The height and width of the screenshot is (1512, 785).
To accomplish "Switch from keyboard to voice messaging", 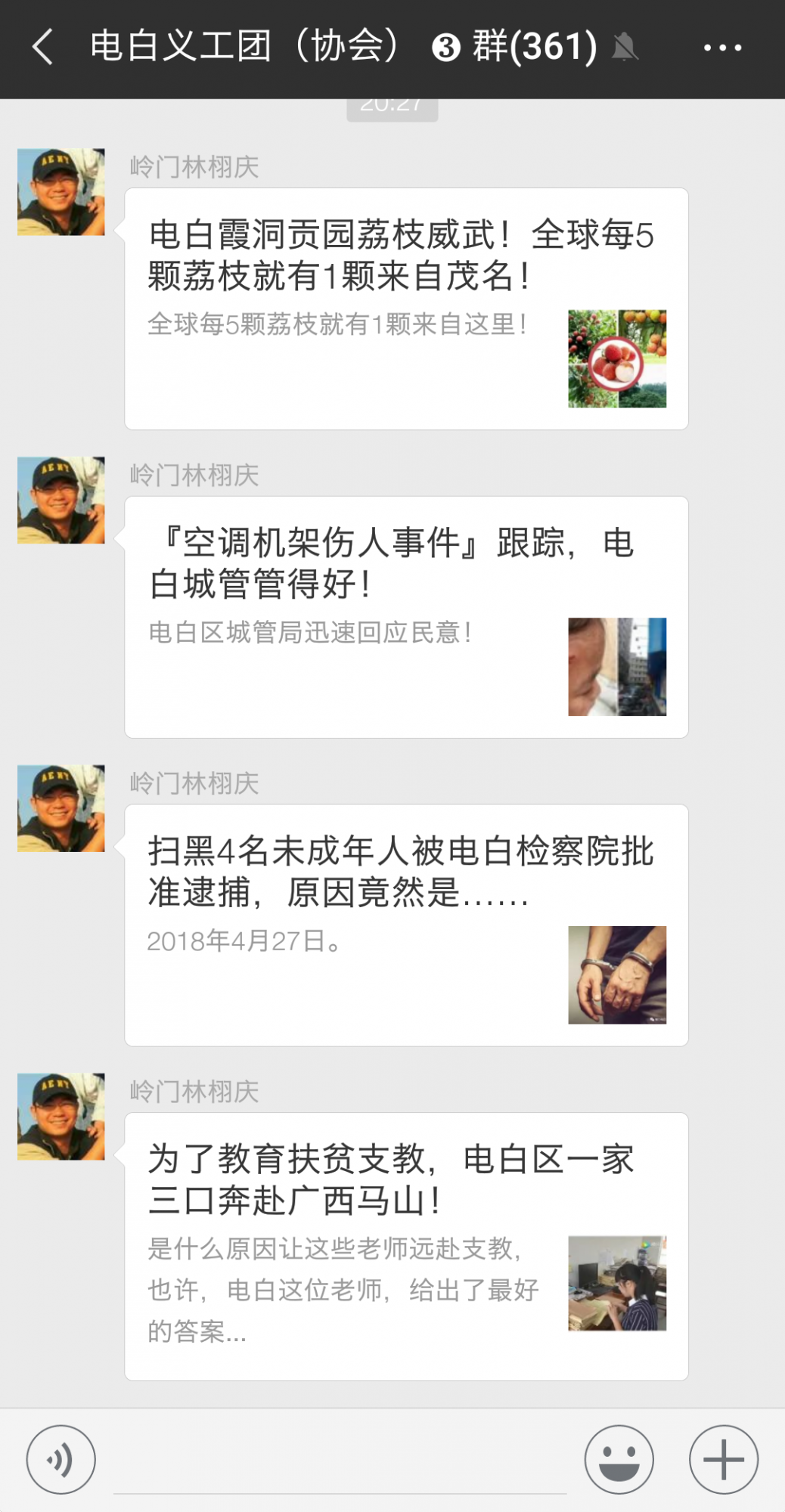I will tap(61, 1457).
